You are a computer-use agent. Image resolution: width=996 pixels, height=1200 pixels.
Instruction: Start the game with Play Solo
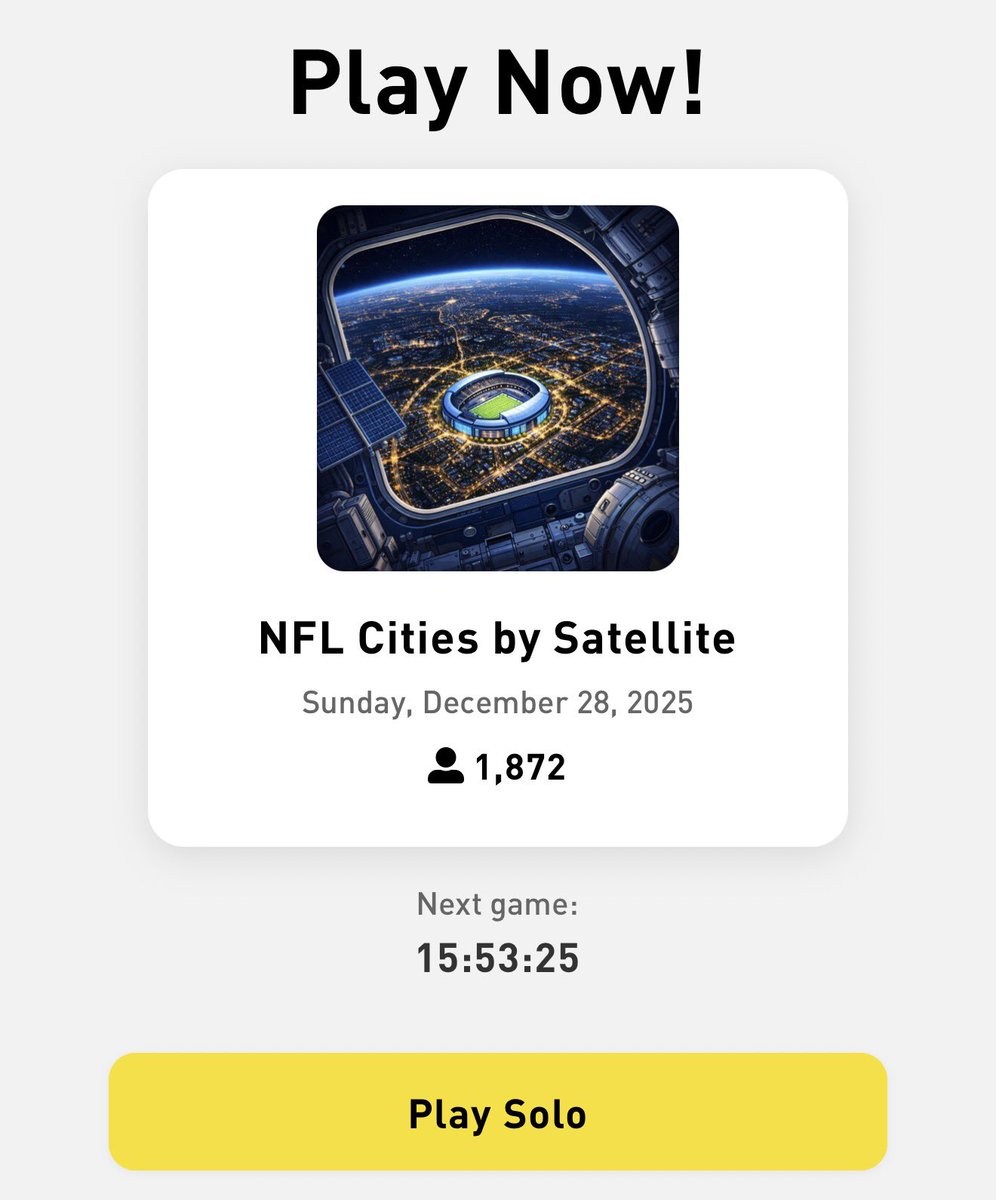click(x=497, y=1112)
